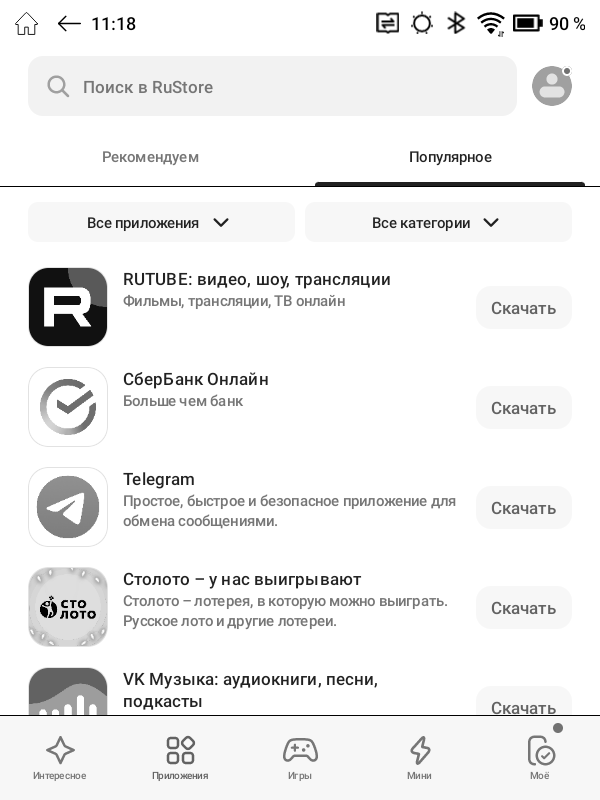Open the RuStore search field
The image size is (600, 800).
[270, 87]
